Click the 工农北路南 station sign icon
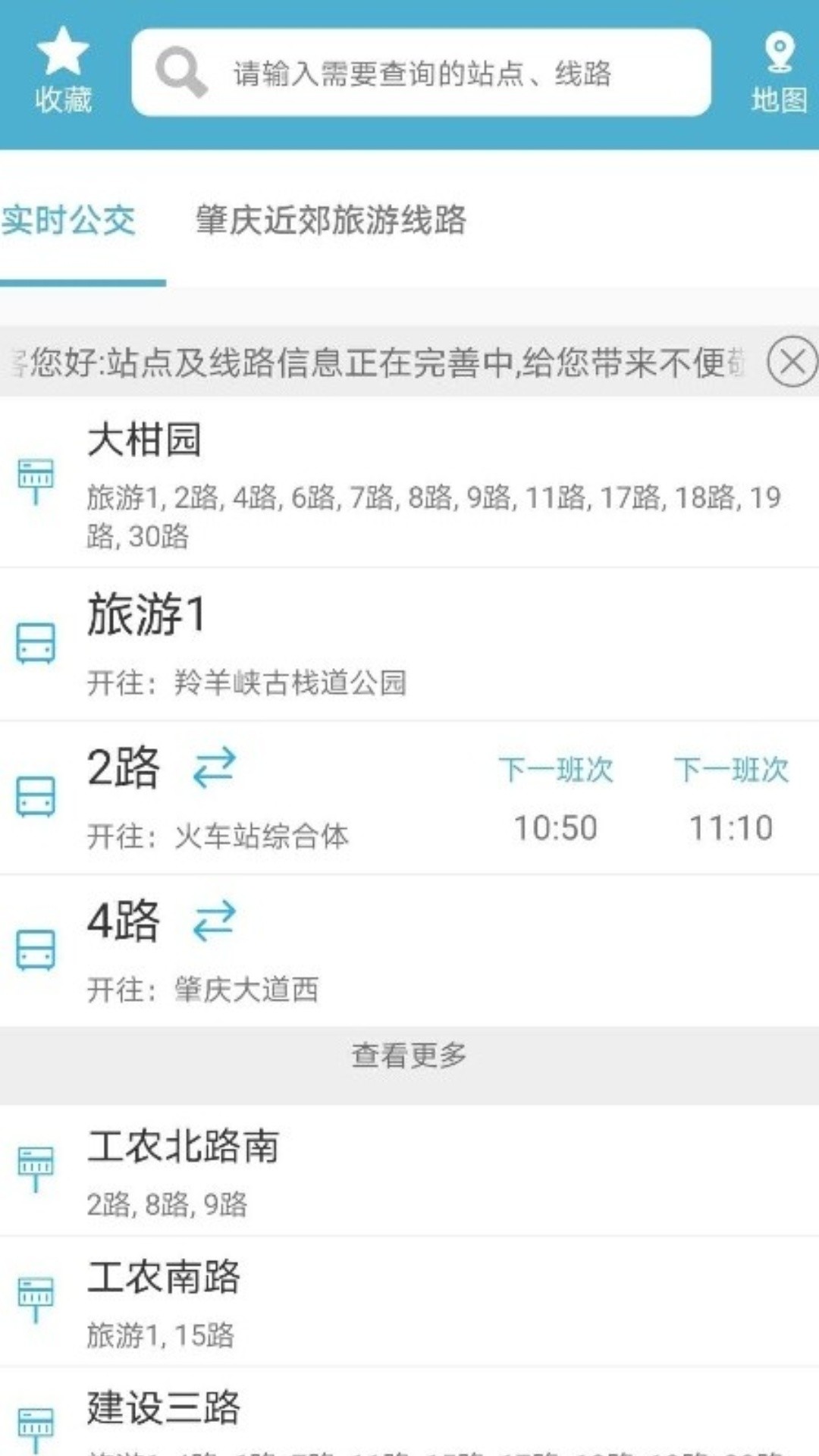819x1456 pixels. pos(36,1159)
